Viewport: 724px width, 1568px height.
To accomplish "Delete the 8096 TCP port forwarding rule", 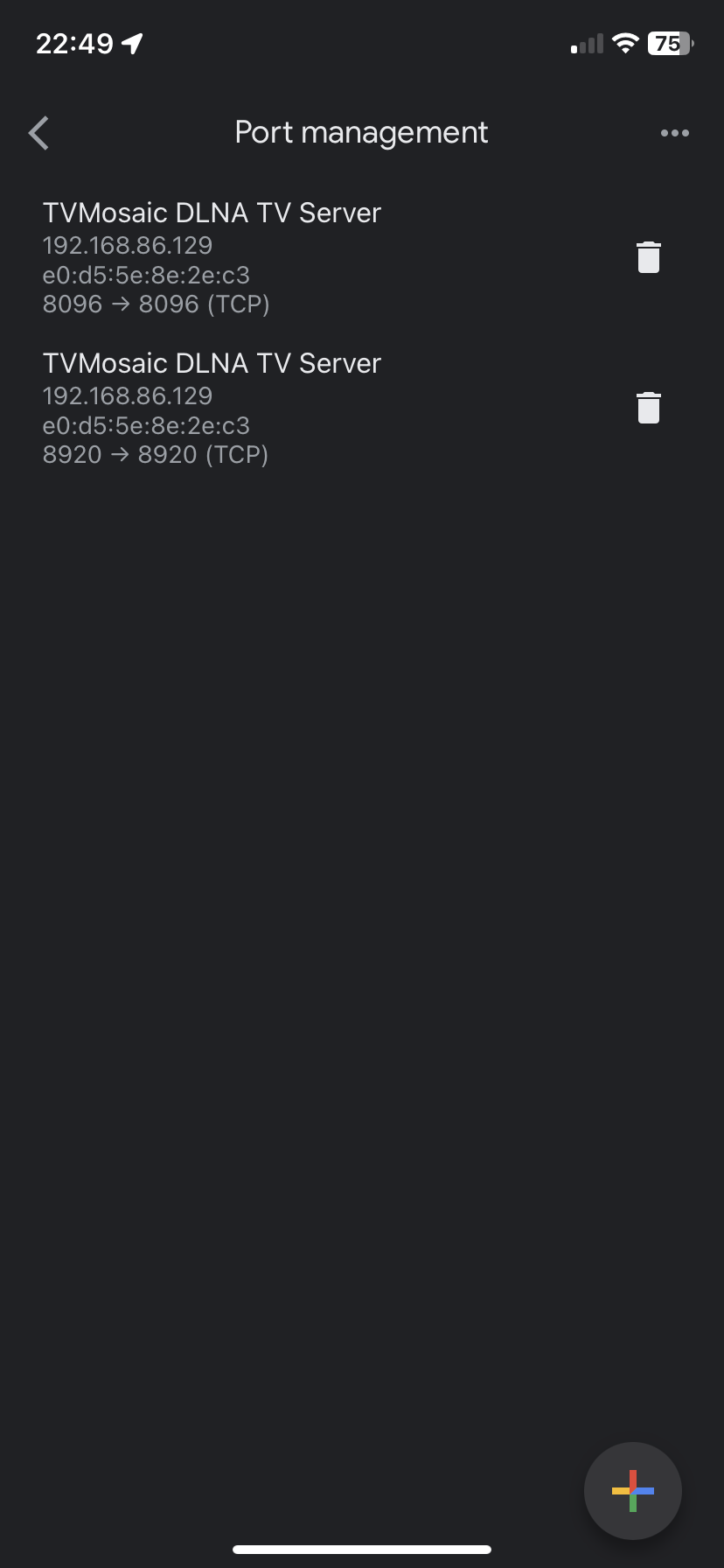I will point(648,257).
